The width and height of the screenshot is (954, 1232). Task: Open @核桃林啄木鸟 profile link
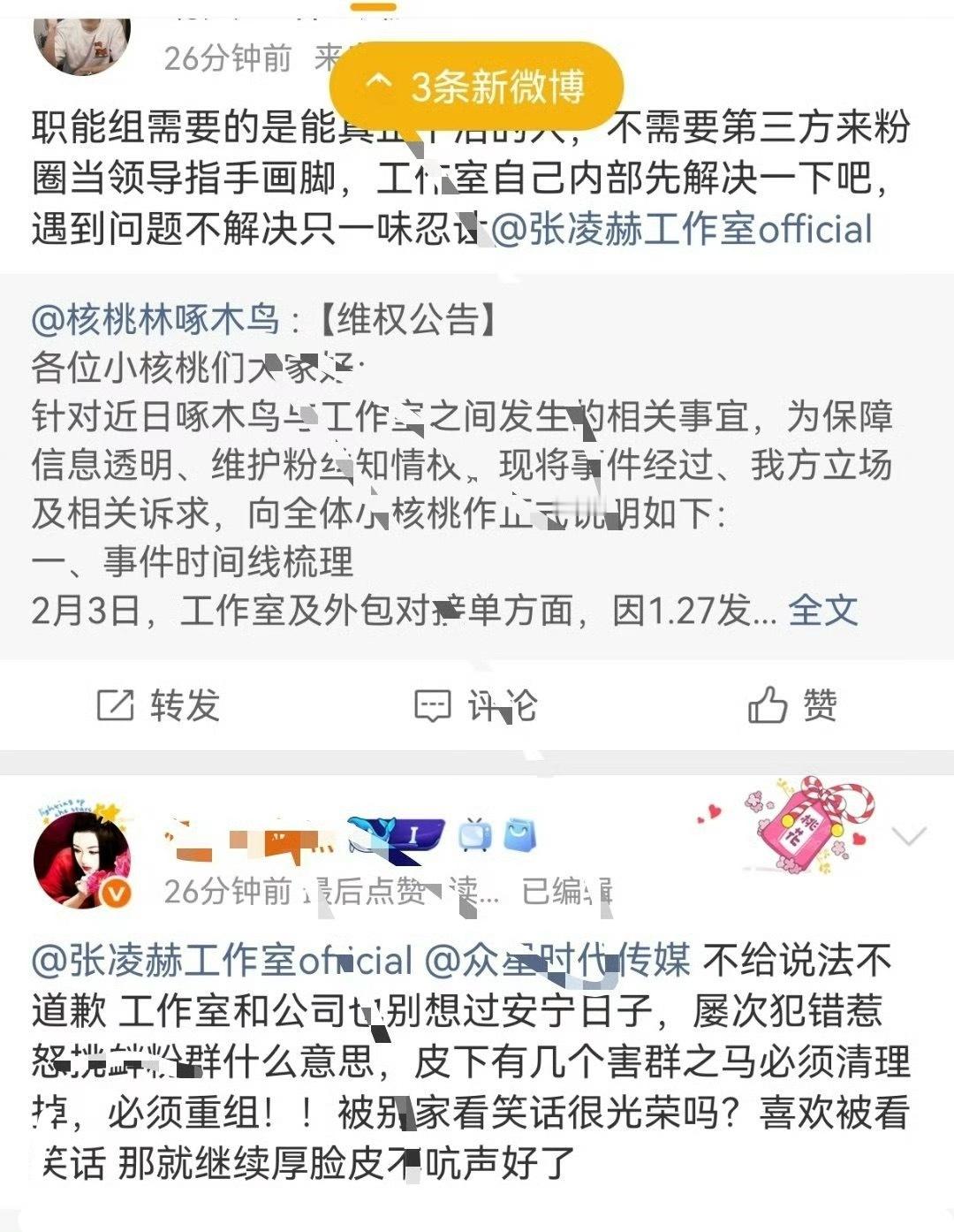tap(155, 318)
